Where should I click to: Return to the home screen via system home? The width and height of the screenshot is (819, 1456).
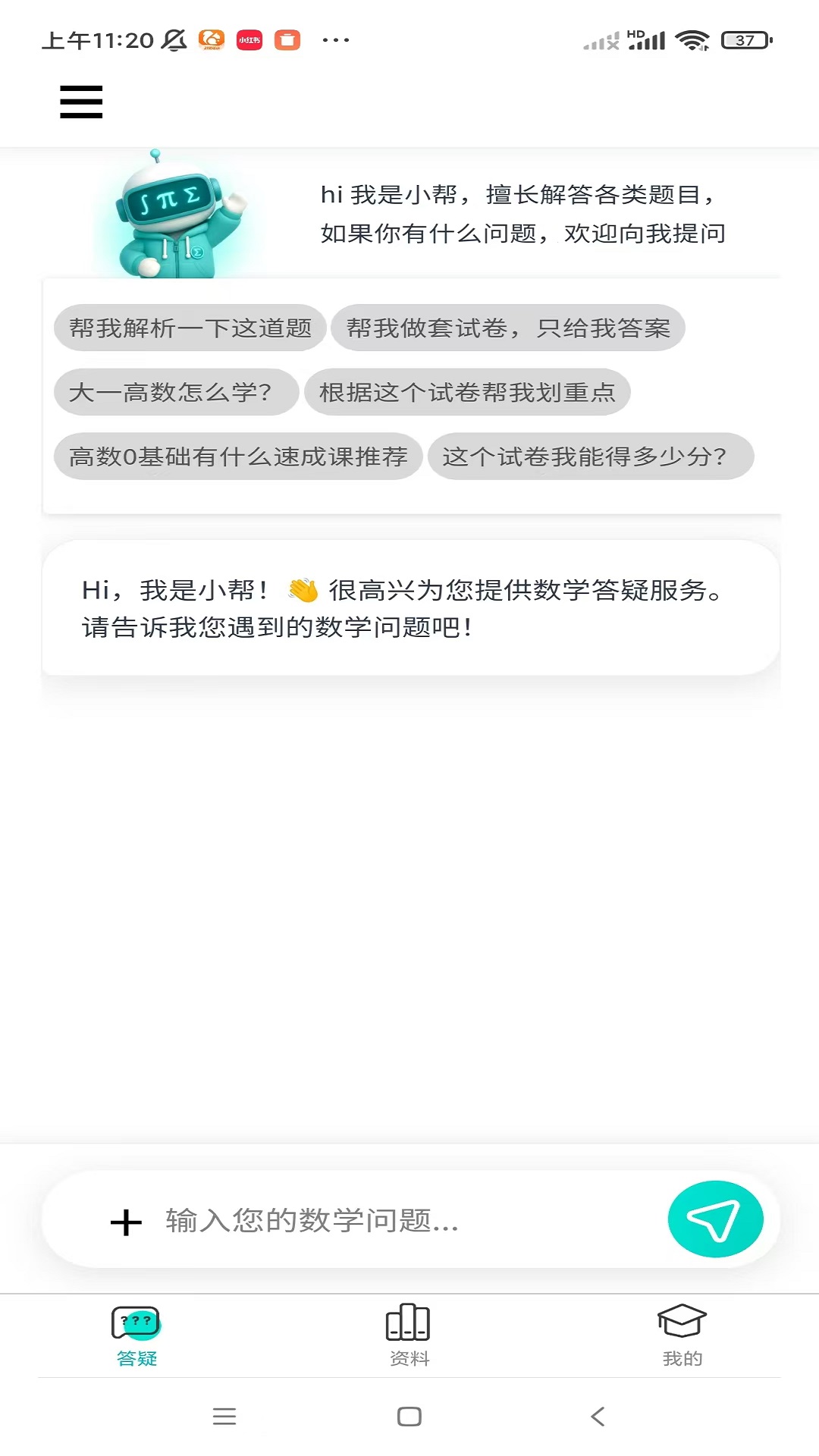409,1417
